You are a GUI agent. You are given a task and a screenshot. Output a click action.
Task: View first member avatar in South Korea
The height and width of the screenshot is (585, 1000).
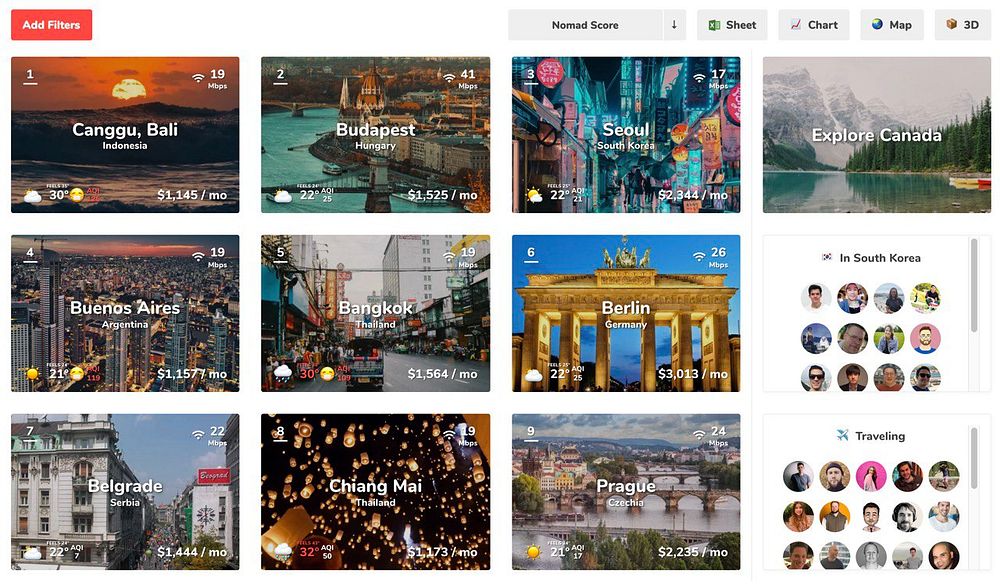816,298
